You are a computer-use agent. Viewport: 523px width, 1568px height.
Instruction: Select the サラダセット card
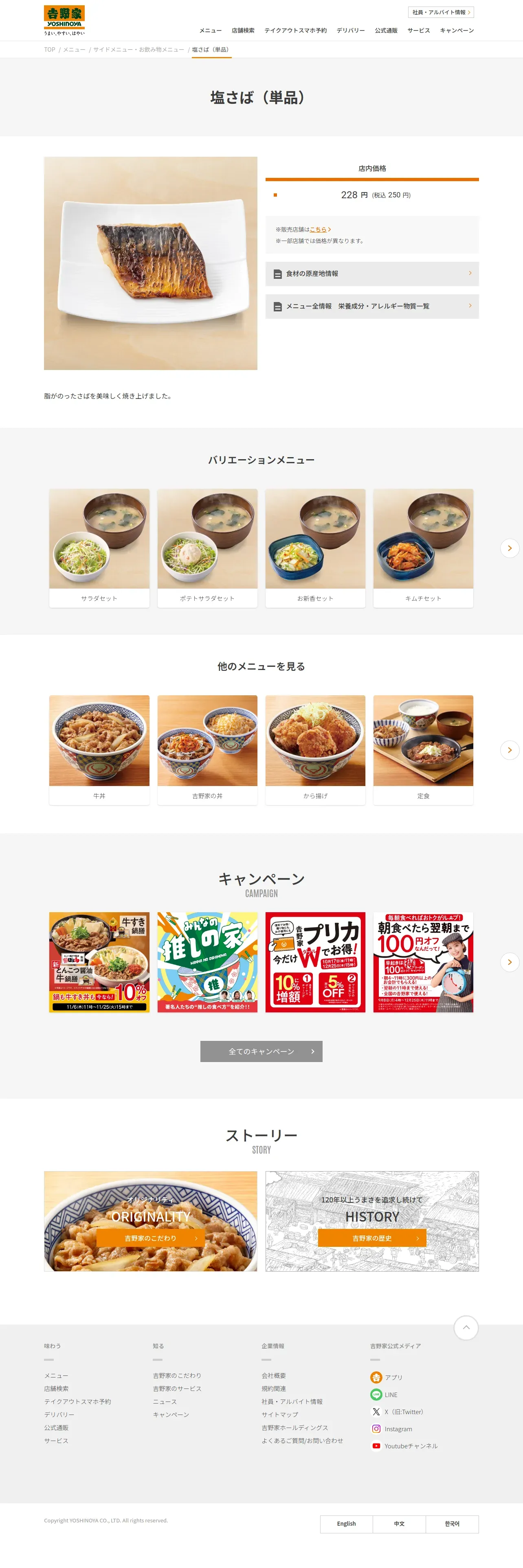(99, 548)
